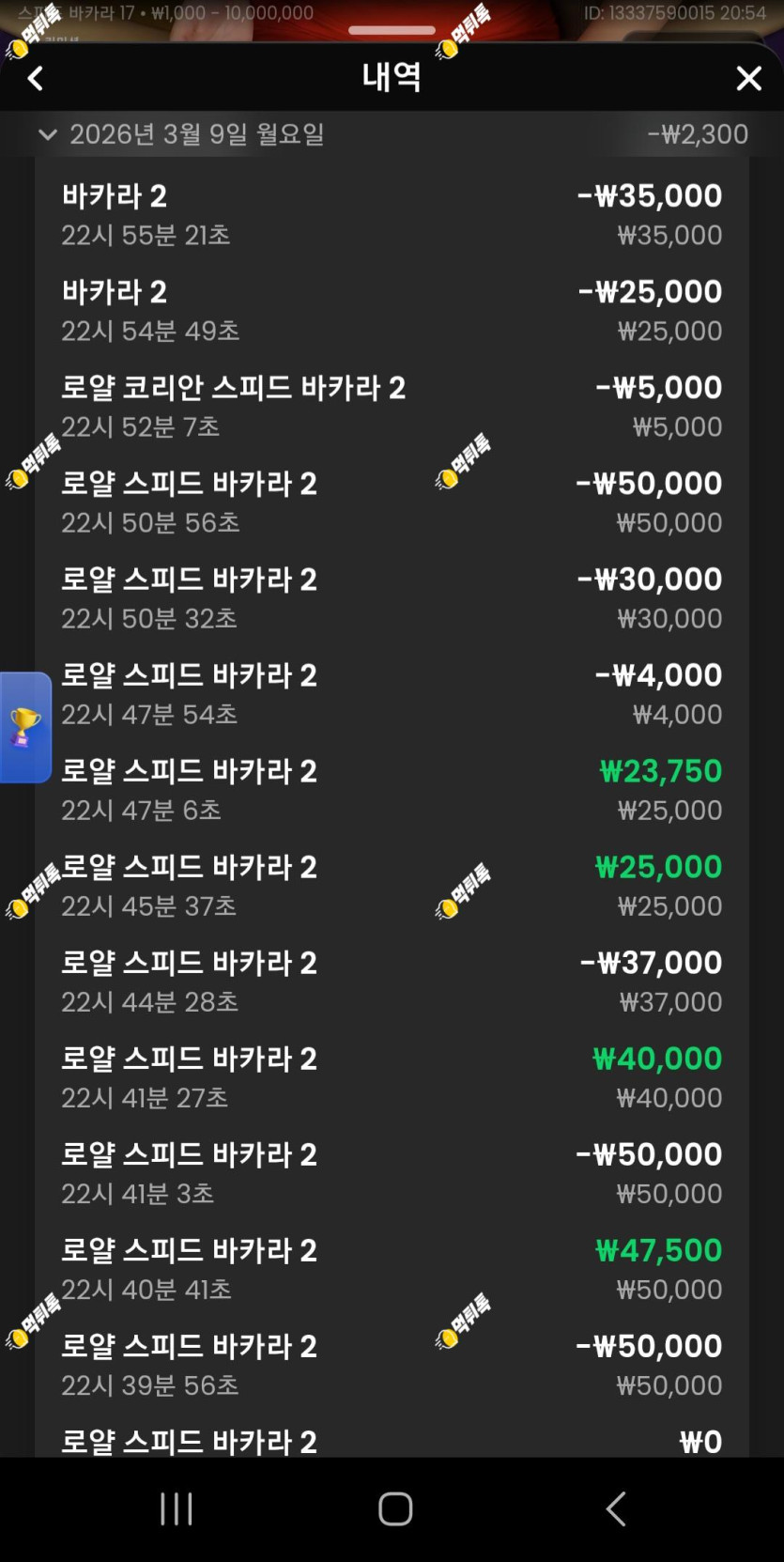784x1562 pixels.
Task: Open the recent apps view
Action: 177,1509
